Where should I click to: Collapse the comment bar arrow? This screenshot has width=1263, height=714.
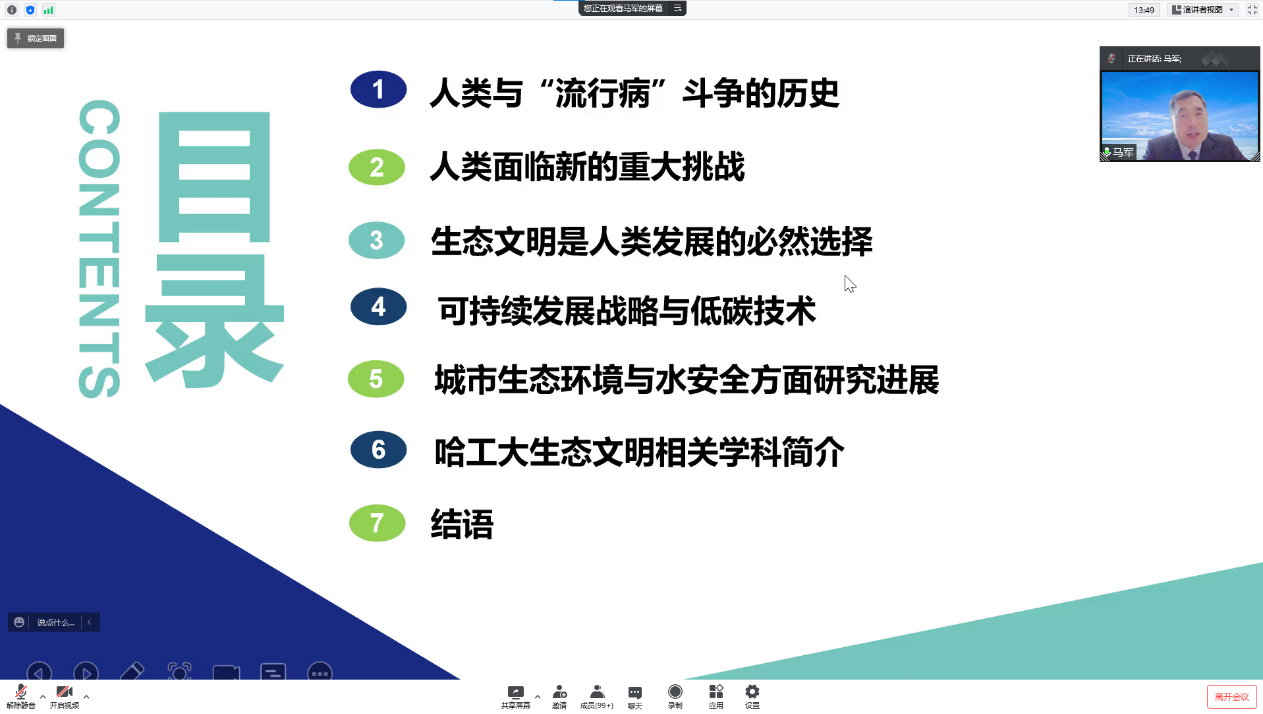[x=90, y=622]
